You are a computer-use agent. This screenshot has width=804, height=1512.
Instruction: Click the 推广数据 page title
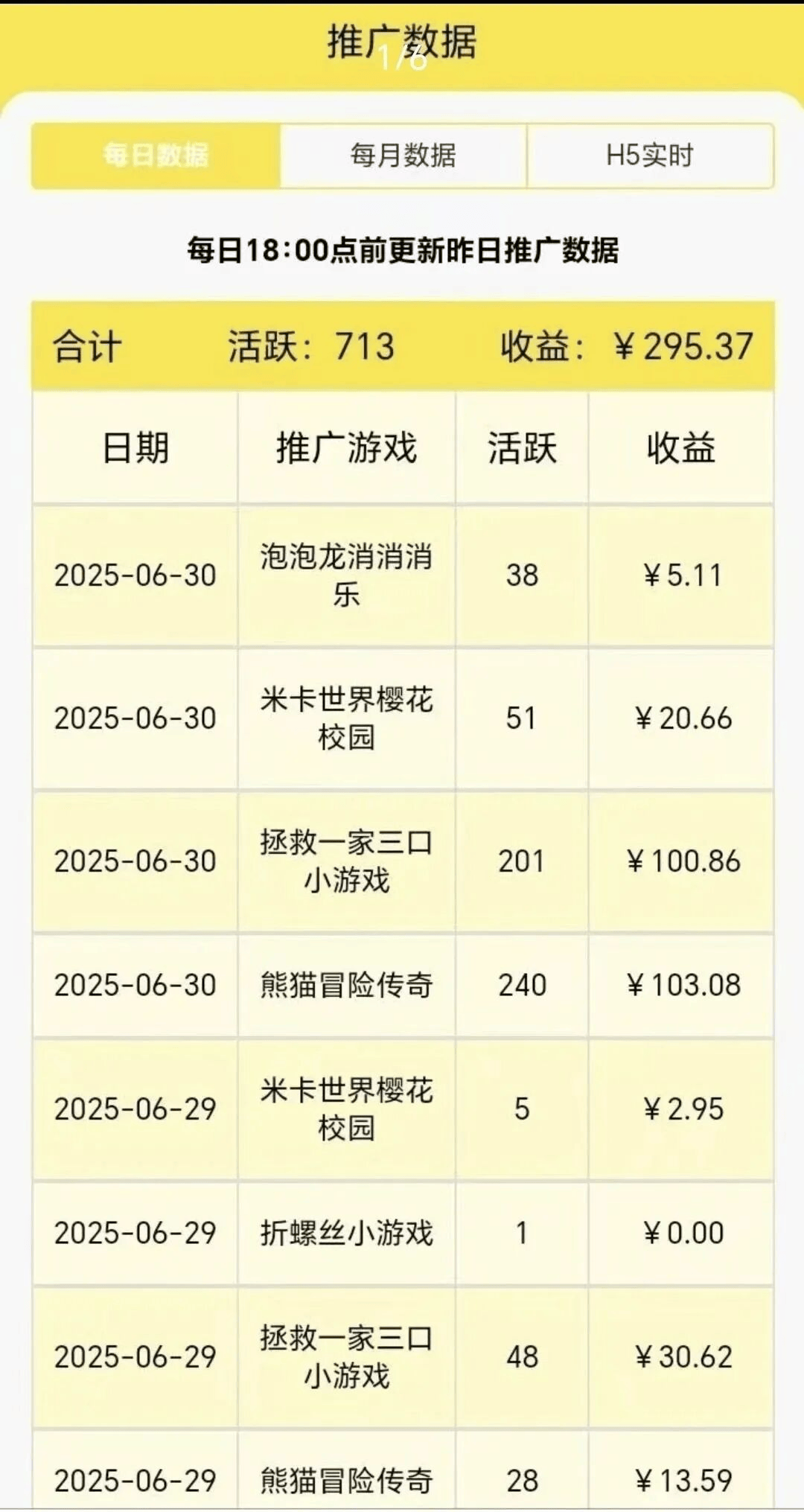(x=402, y=42)
